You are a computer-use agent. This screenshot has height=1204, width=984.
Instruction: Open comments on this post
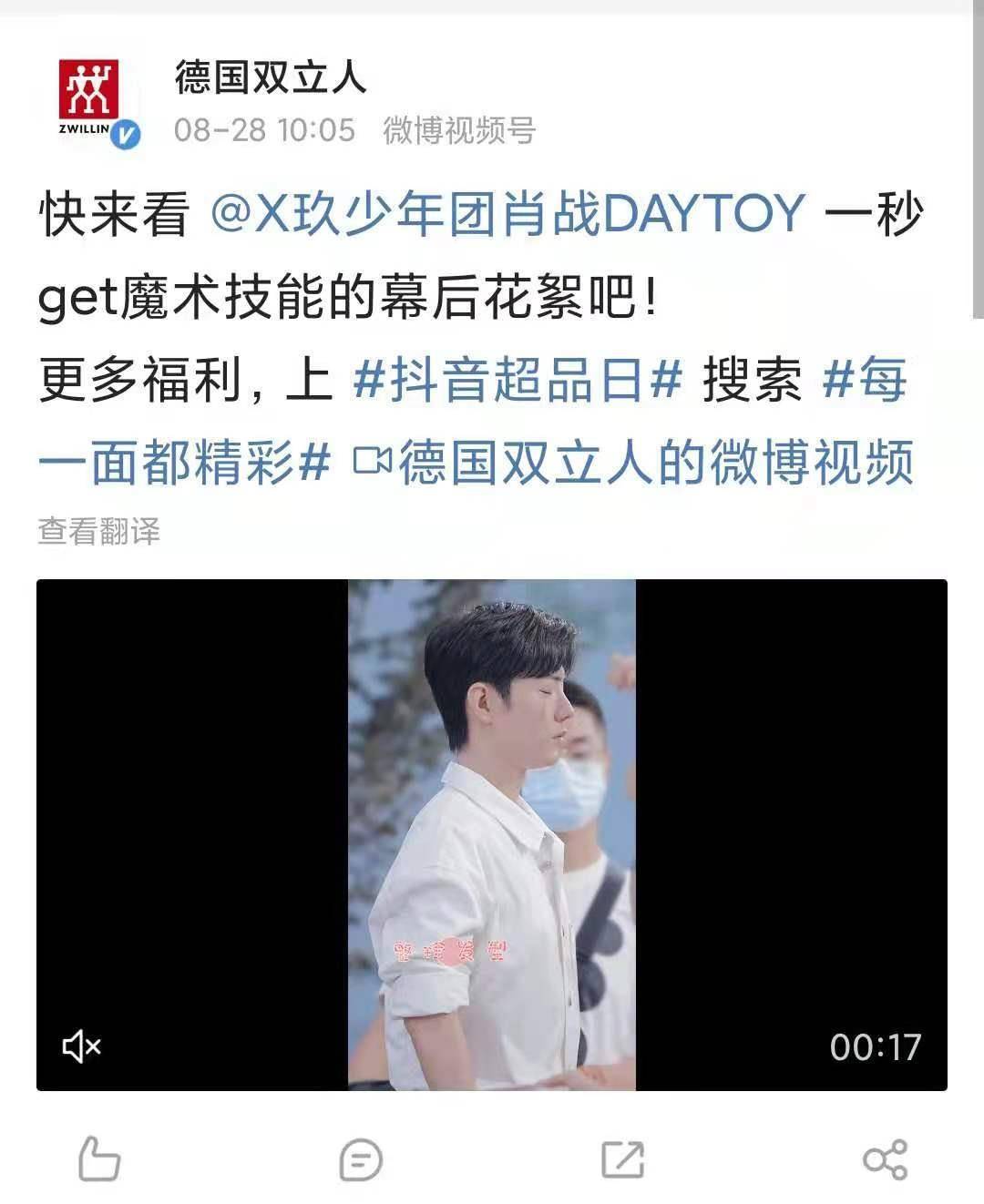click(361, 1159)
